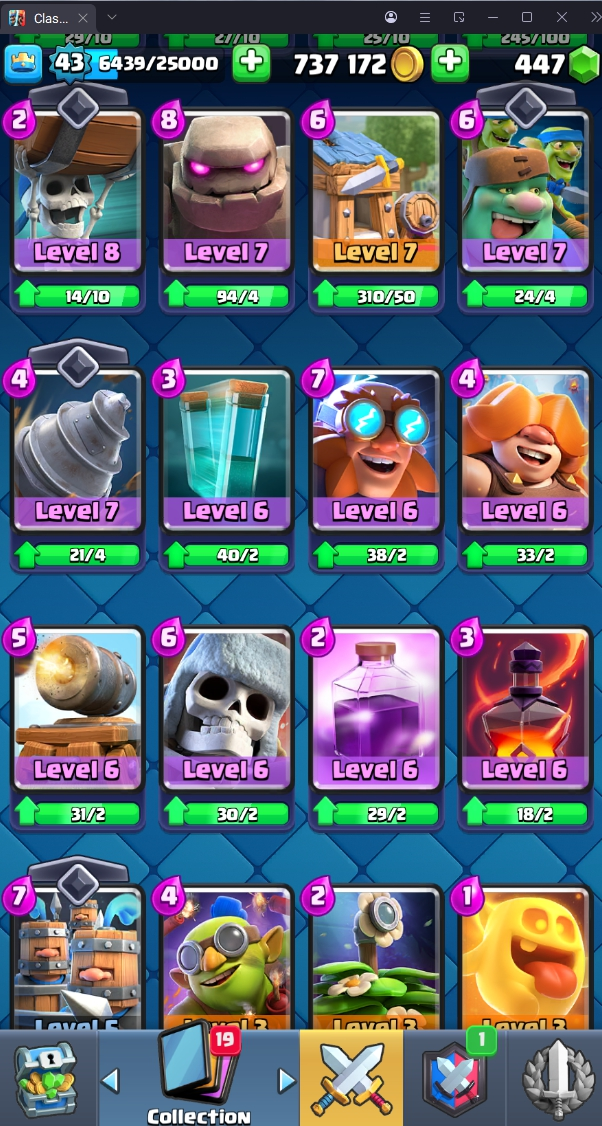Go to the previous Collection page arrow

click(111, 1080)
